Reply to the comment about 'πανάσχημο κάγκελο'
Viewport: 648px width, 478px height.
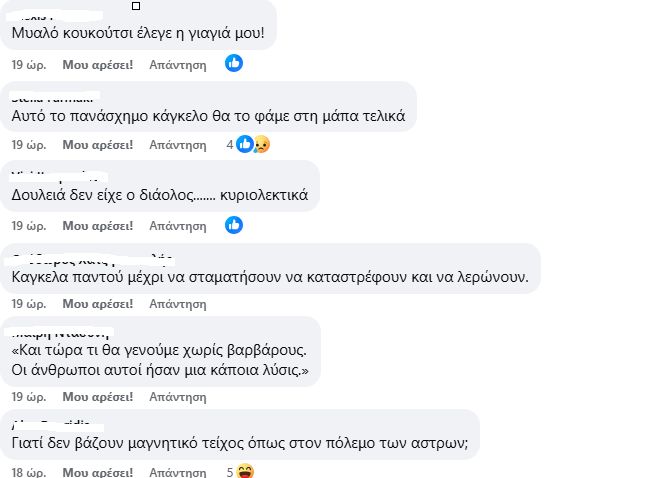177,145
